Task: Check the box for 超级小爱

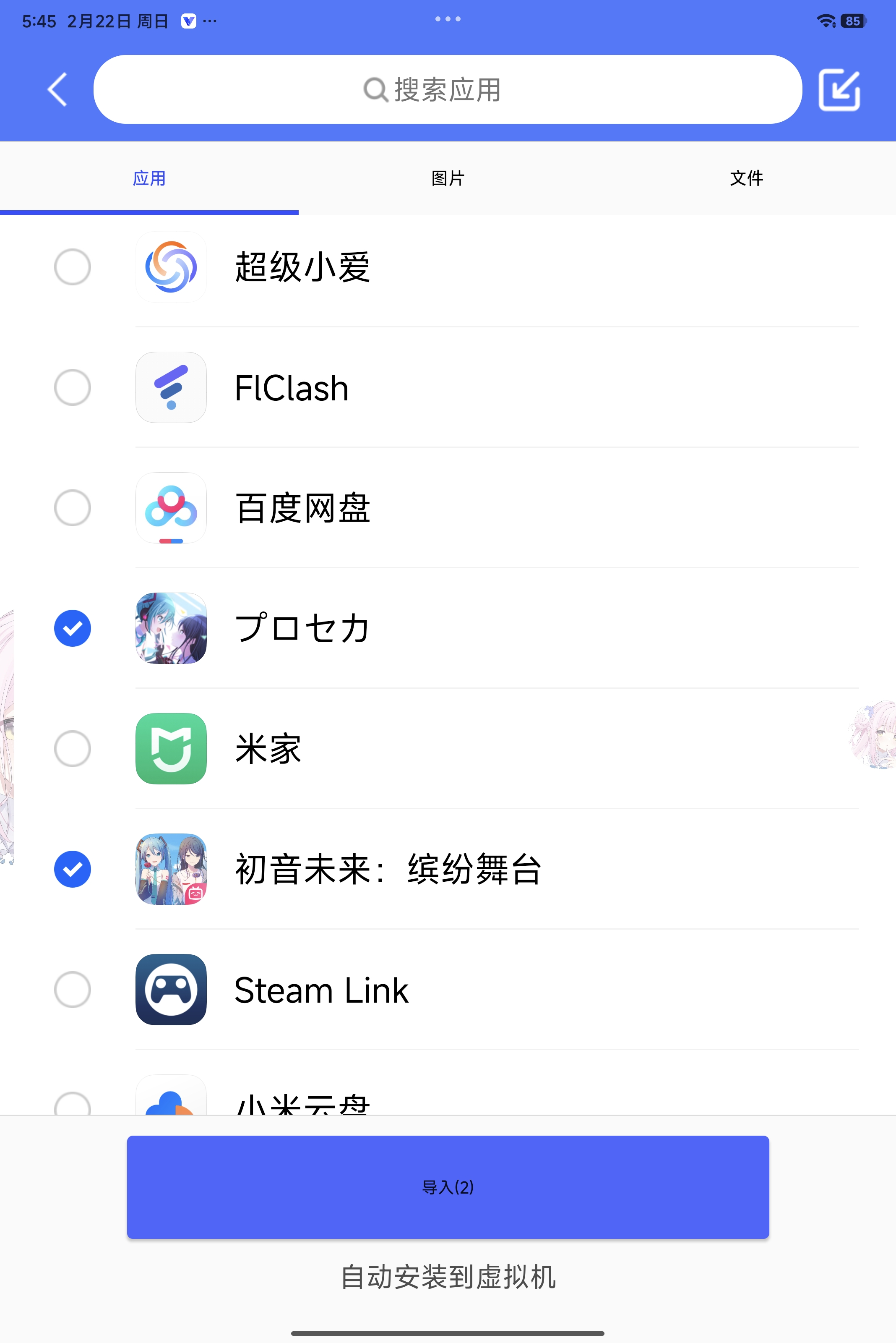Action: pyautogui.click(x=73, y=267)
